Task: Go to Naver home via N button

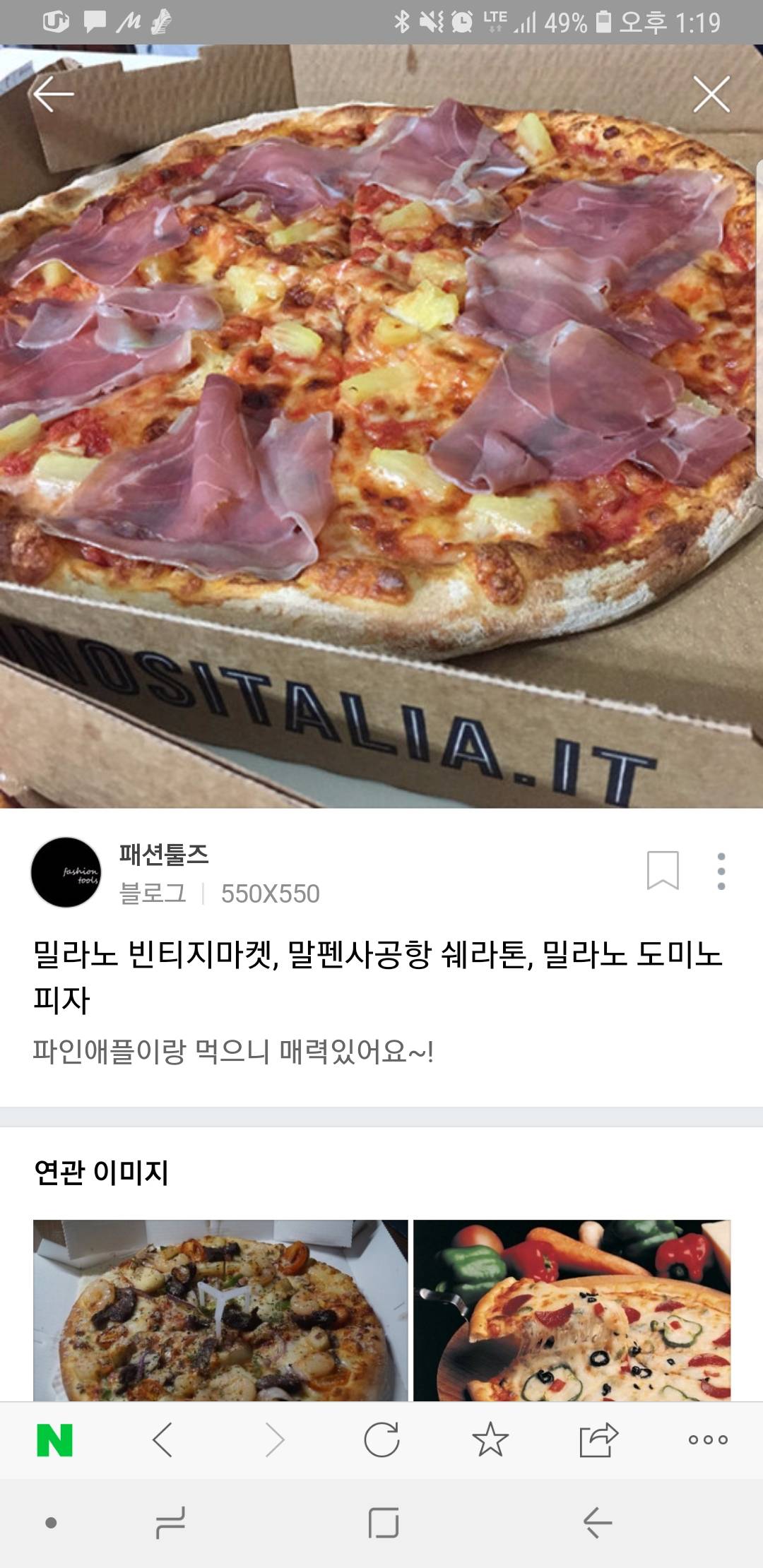Action: (x=54, y=1440)
